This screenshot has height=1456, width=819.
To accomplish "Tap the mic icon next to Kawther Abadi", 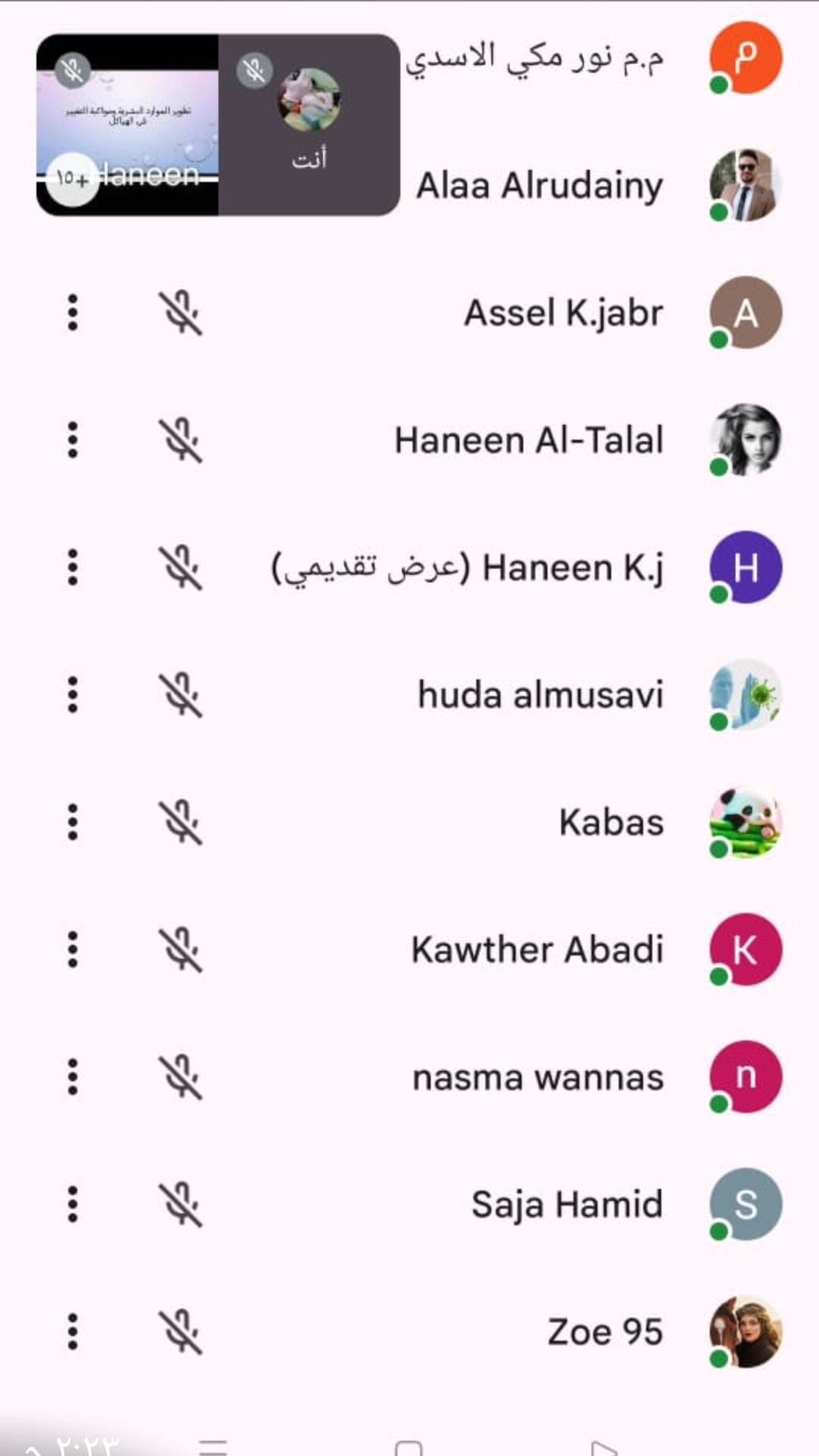I will [x=181, y=950].
